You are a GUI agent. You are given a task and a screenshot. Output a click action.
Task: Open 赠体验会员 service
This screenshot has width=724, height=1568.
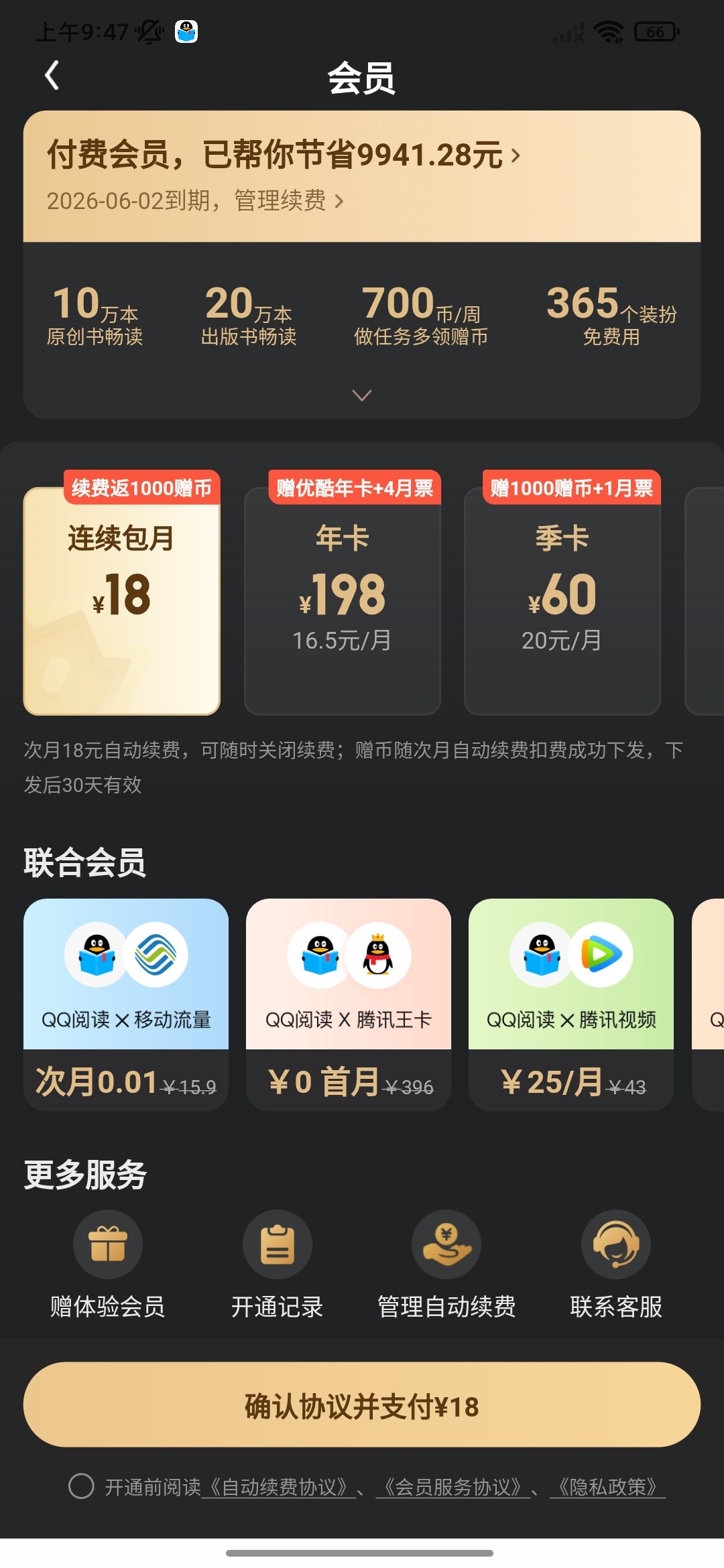[108, 1265]
